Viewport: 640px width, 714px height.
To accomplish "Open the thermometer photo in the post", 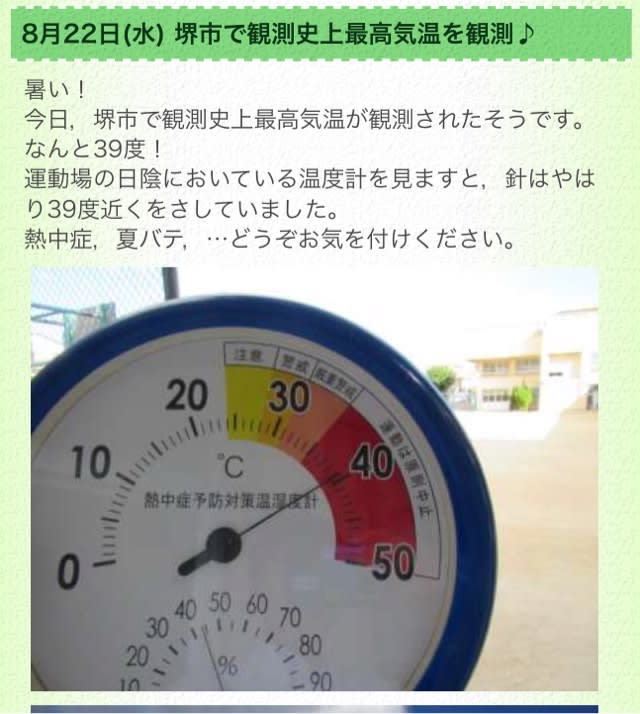I will click(x=314, y=478).
